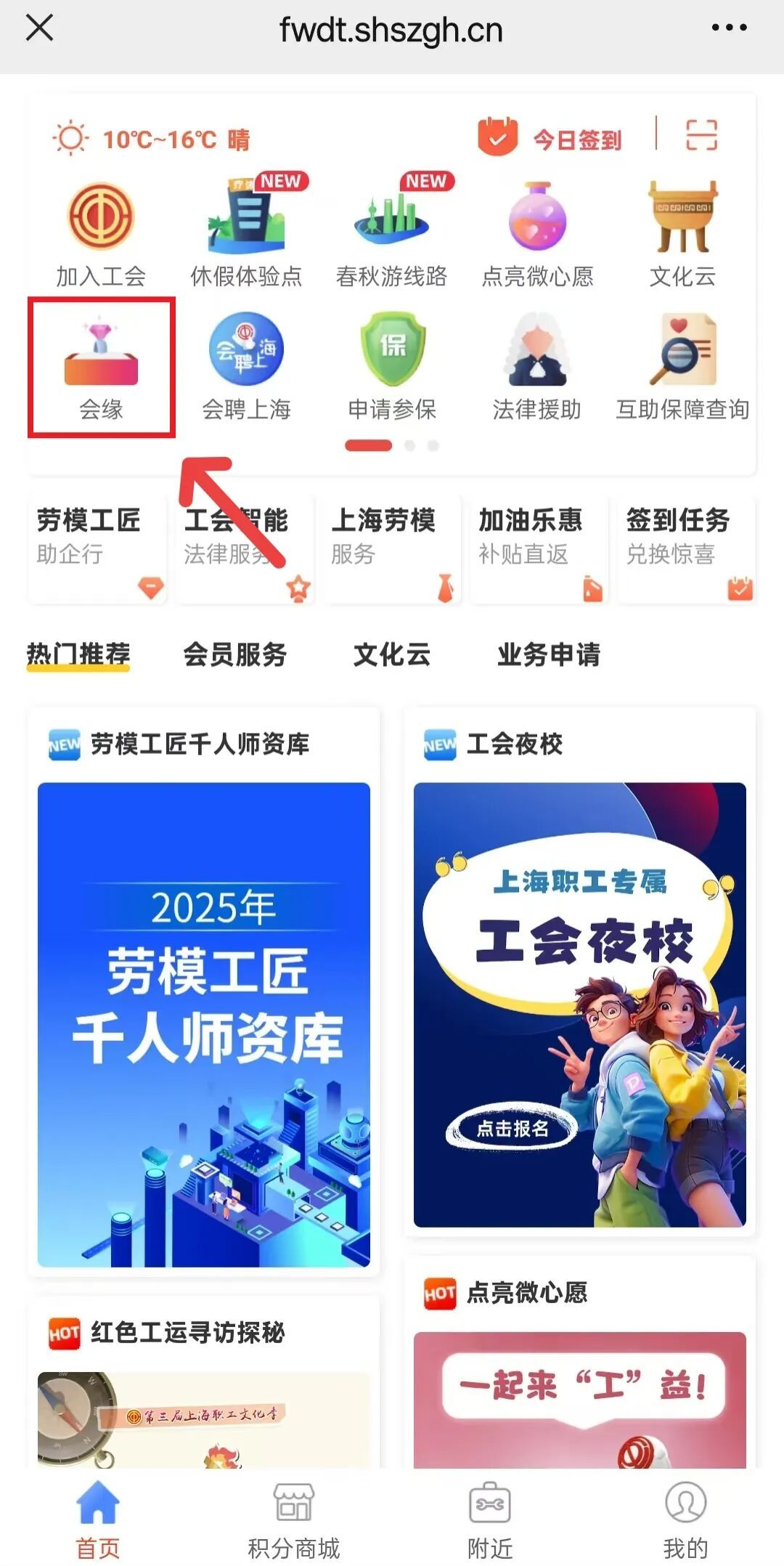Open 会聘上海
Viewport: 784px width, 1566px height.
point(246,368)
